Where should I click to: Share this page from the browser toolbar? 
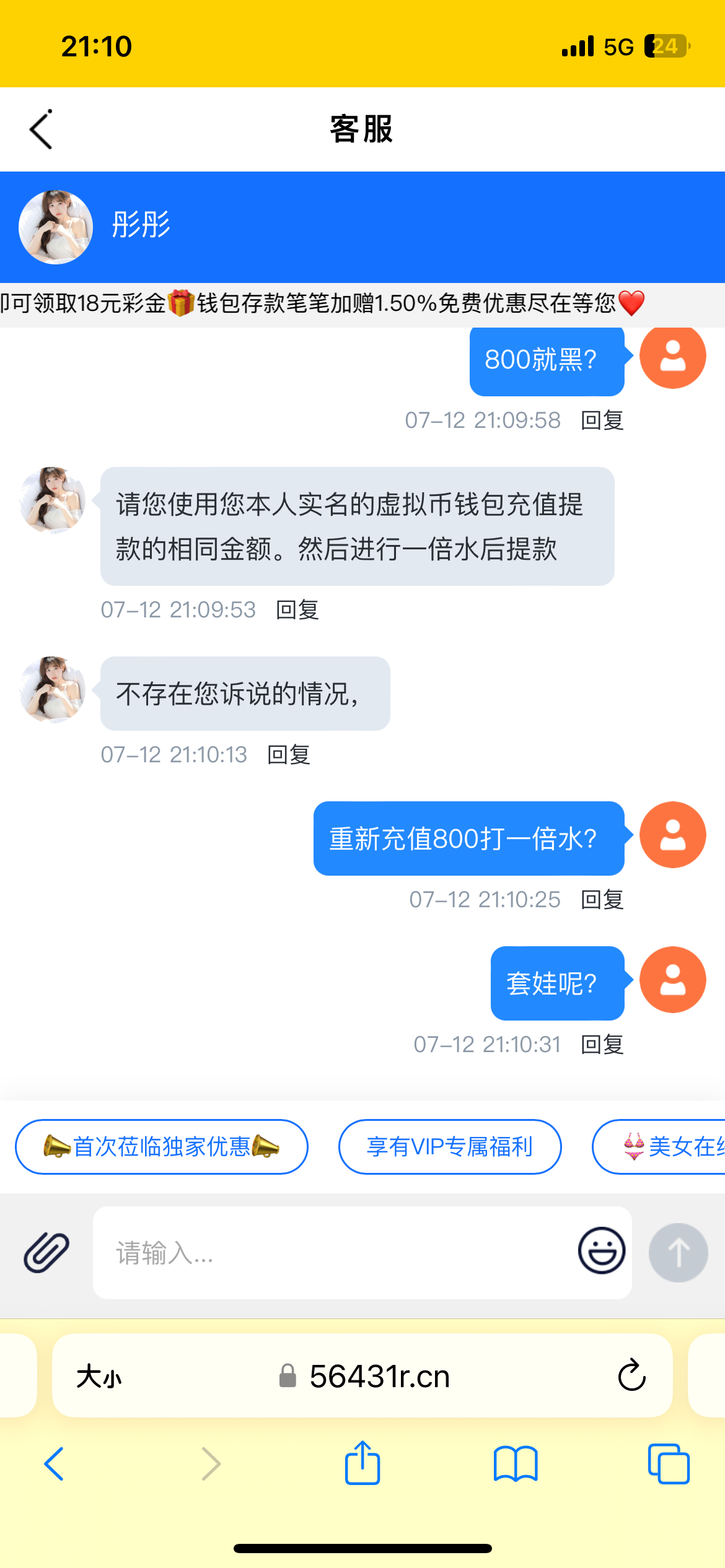point(362,1463)
